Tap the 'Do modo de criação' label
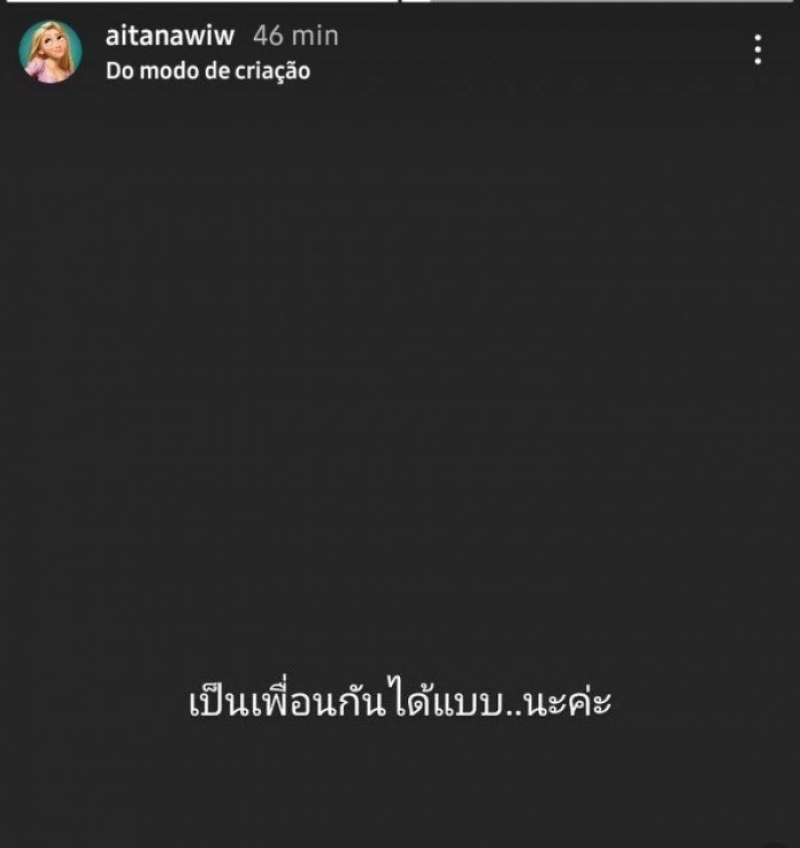Viewport: 800px width, 848px height. [207, 71]
